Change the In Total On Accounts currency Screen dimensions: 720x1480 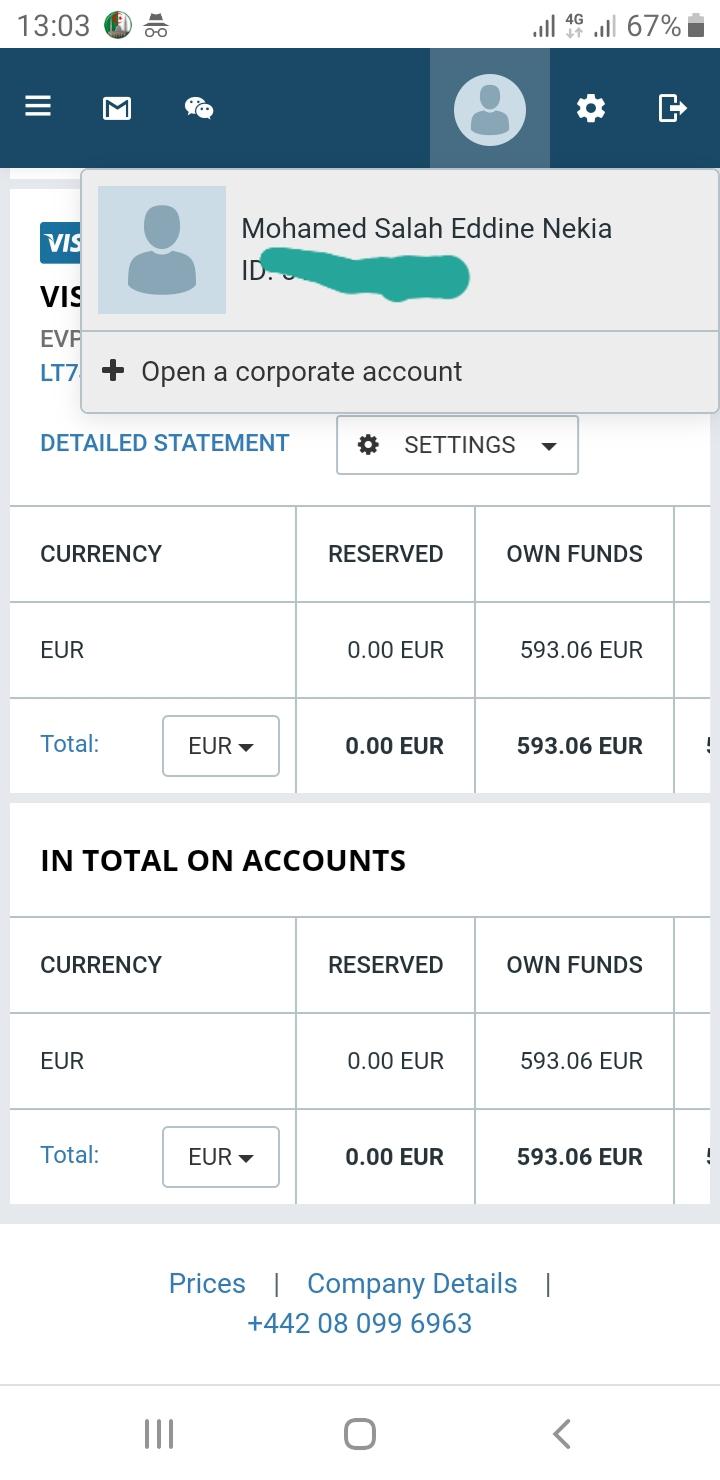(221, 1157)
